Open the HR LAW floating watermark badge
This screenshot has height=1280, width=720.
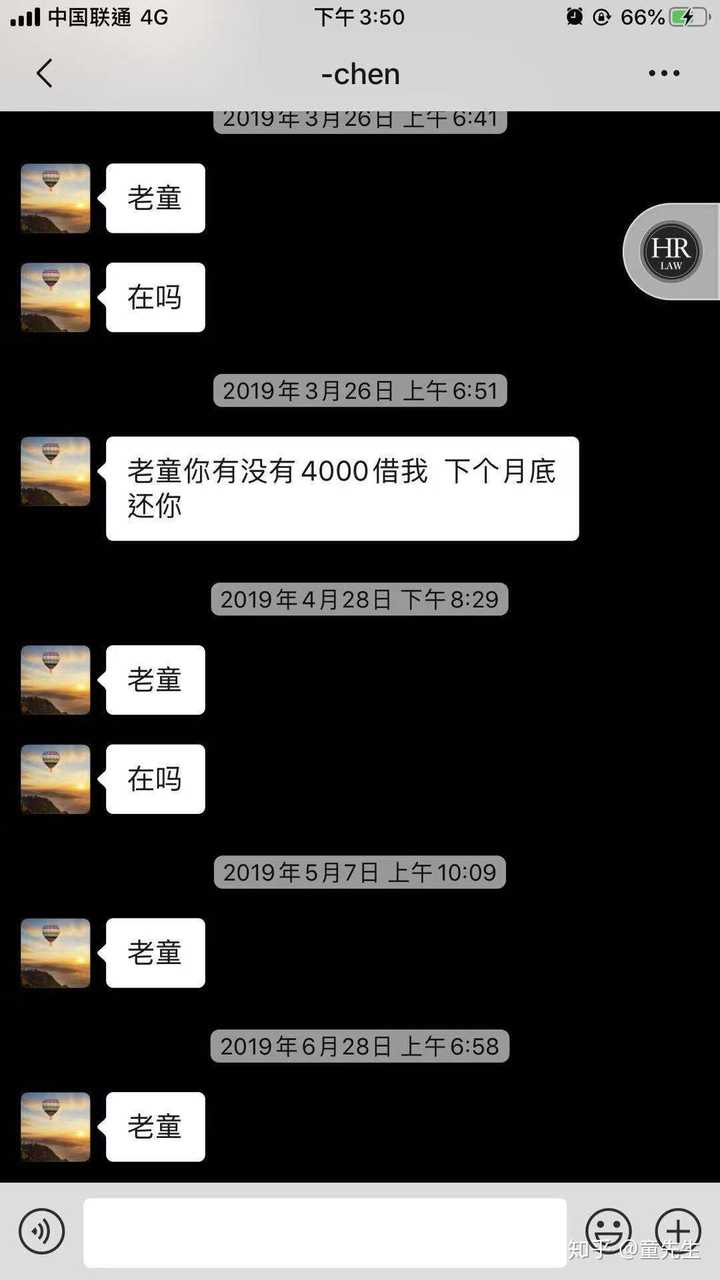(671, 251)
